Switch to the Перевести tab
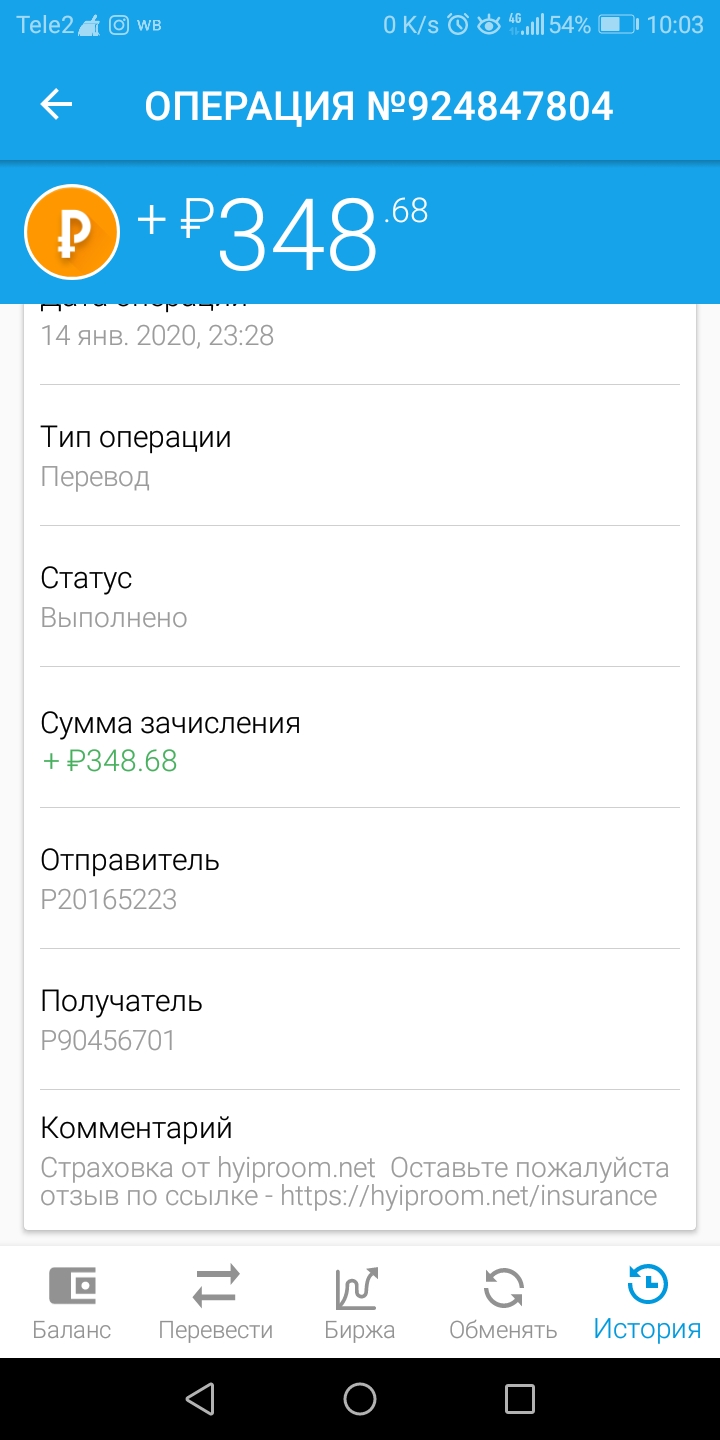 click(216, 1302)
